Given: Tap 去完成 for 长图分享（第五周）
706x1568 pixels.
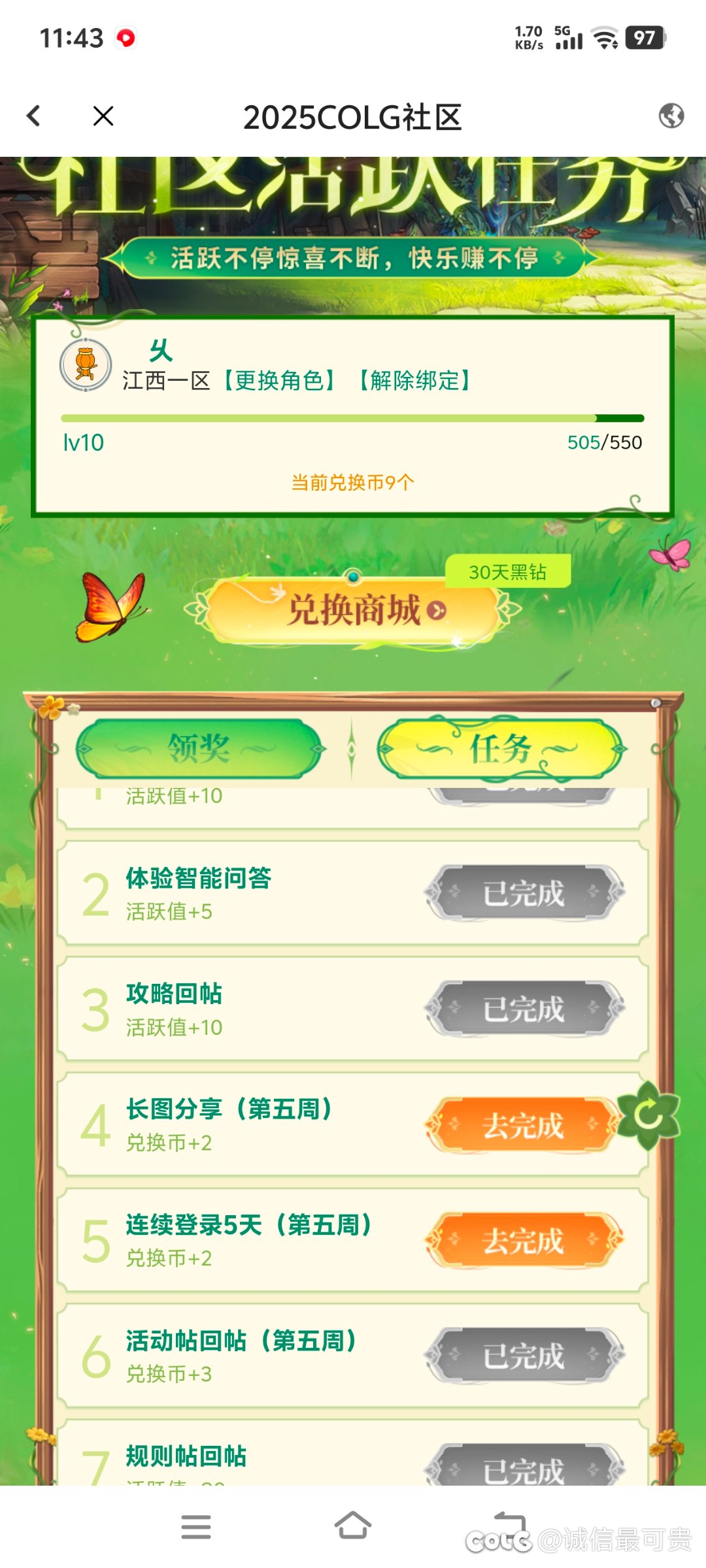Looking at the screenshot, I should coord(523,1125).
